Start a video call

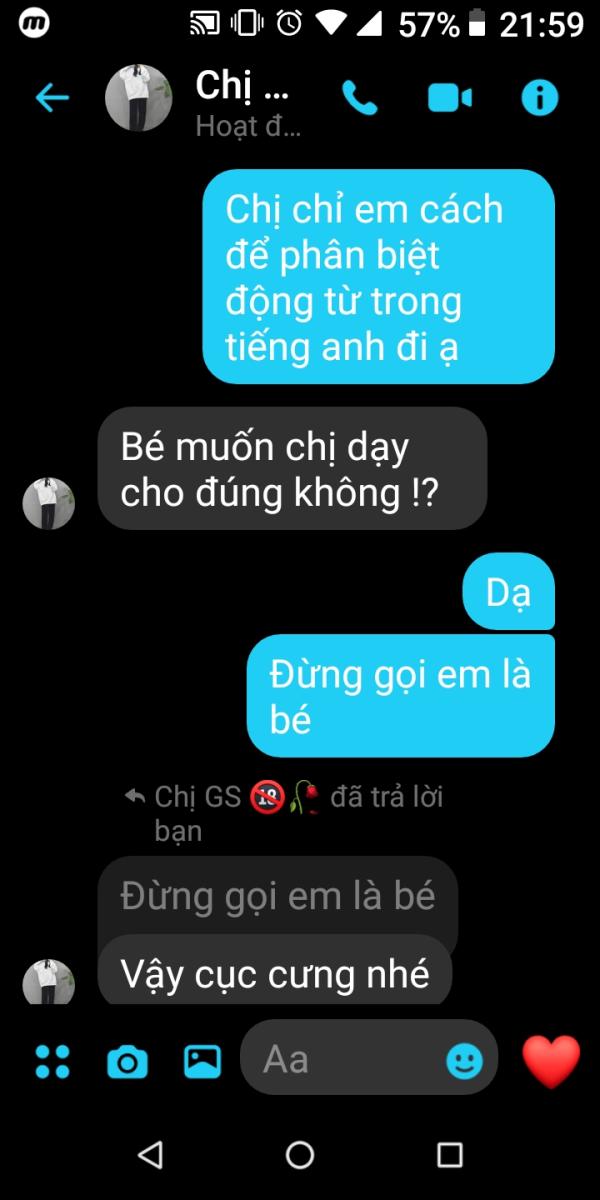pos(449,98)
